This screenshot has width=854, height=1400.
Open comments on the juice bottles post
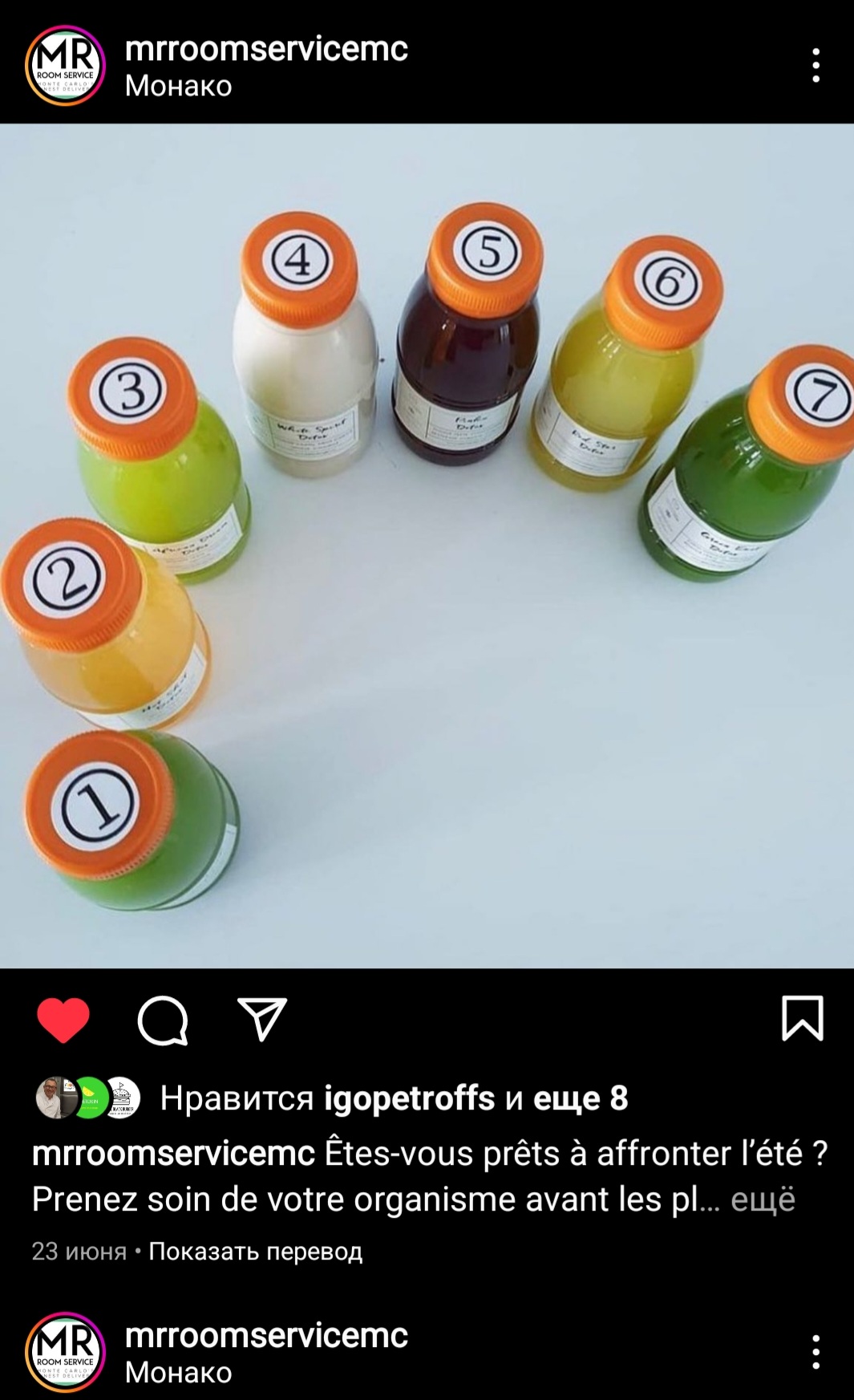(x=163, y=1020)
